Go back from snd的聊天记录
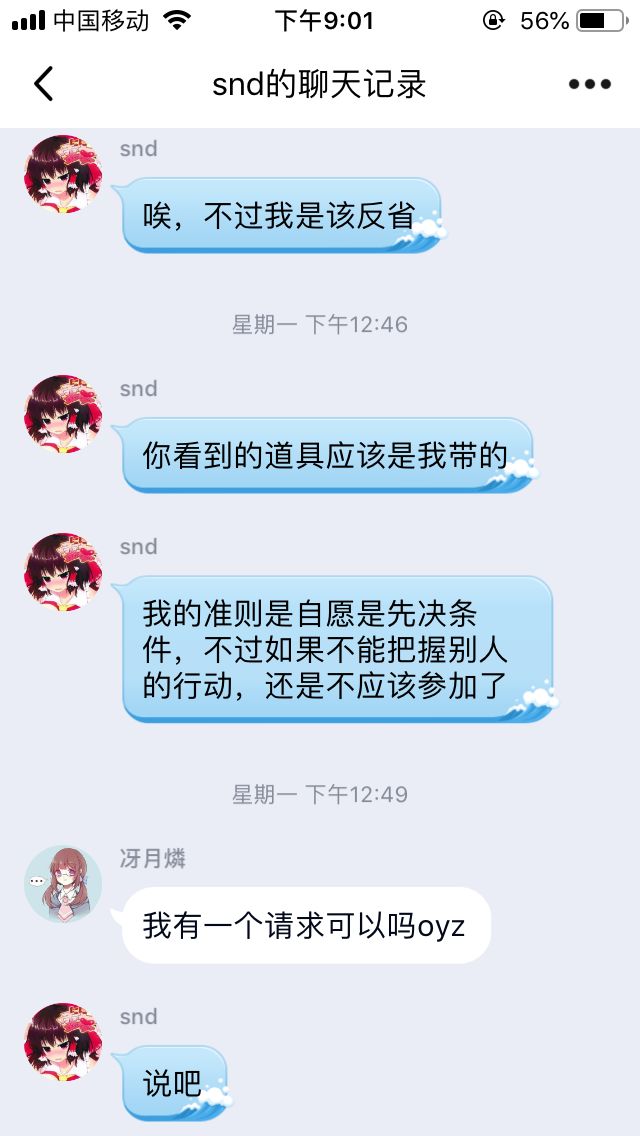The width and height of the screenshot is (640, 1136). (x=43, y=85)
